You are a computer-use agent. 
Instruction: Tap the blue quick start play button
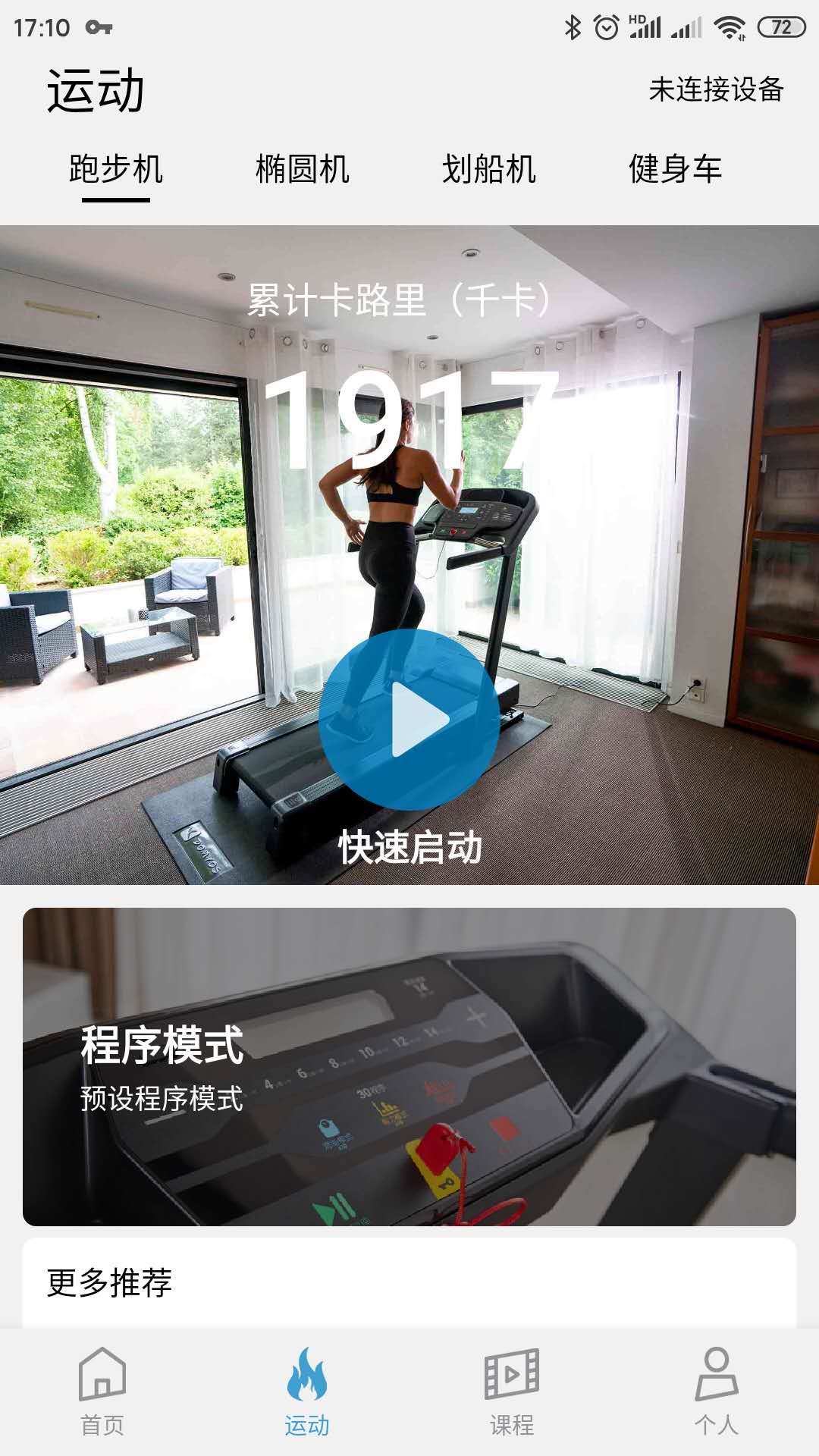409,719
